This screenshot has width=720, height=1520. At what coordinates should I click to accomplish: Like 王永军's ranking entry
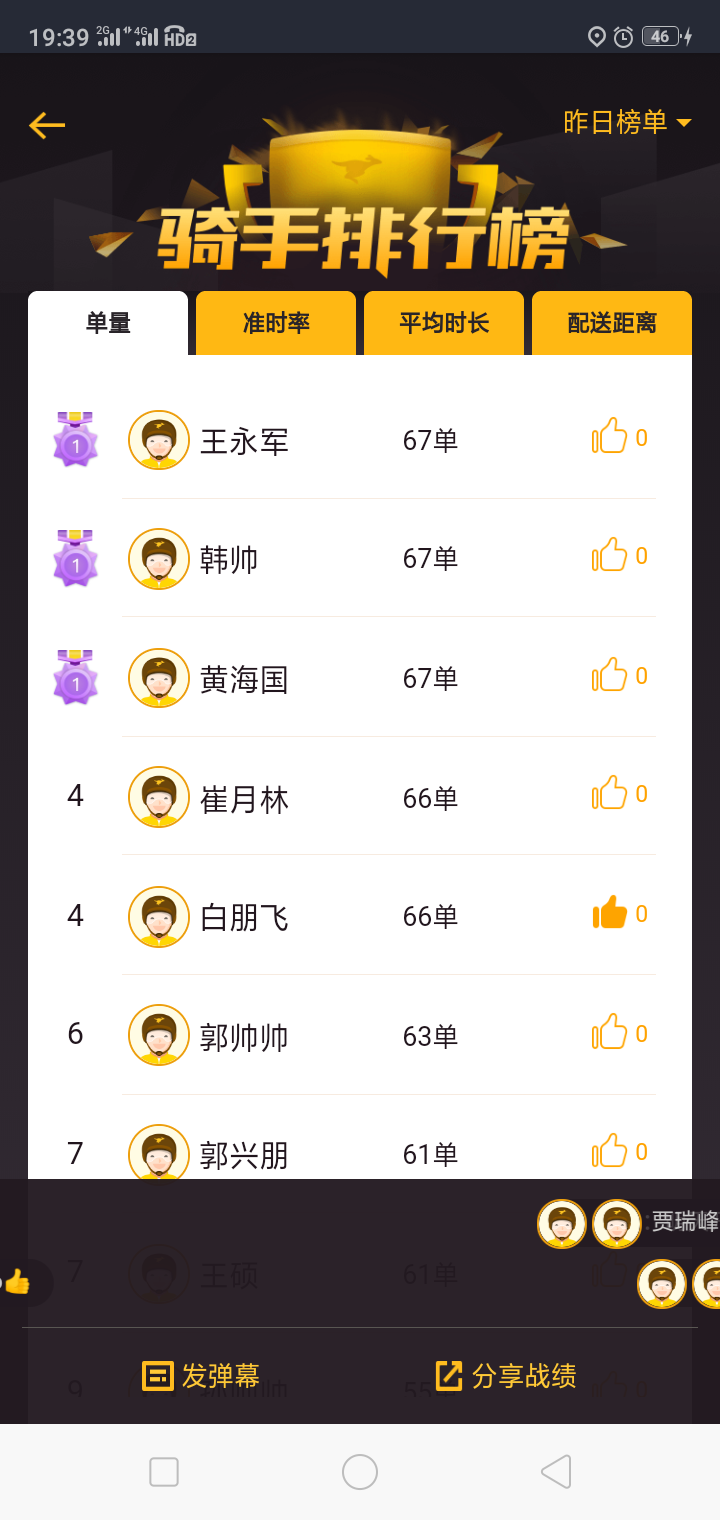tap(610, 437)
